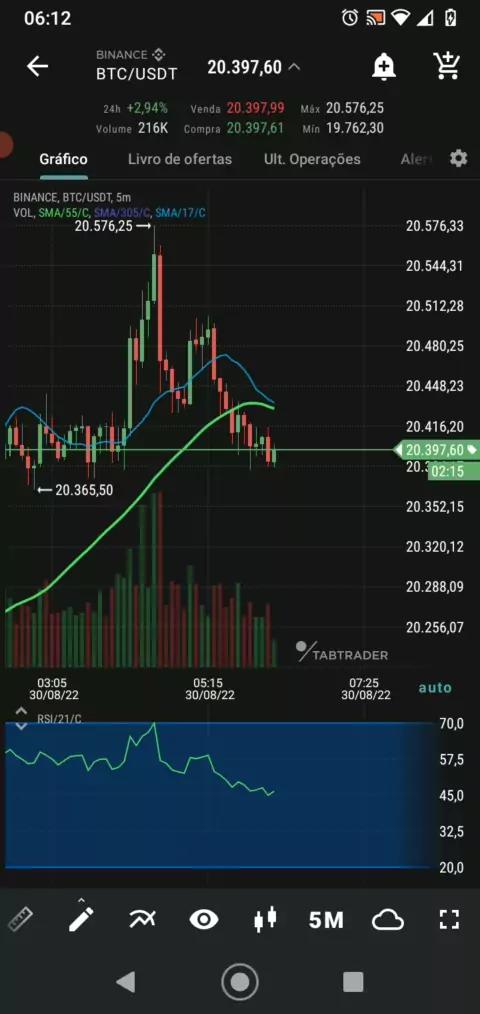Viewport: 480px width, 1014px height.
Task: Open chart settings gear icon
Action: point(458,158)
